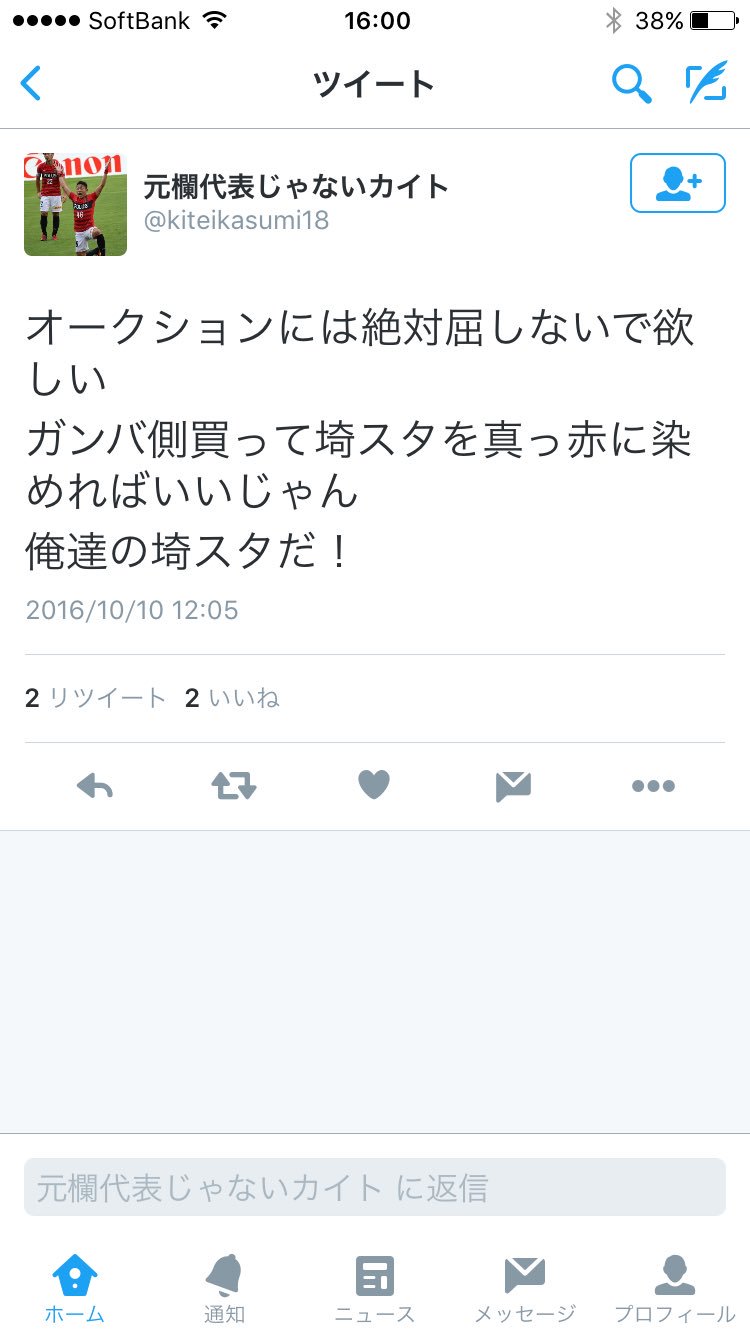Switch to the ニュース tab
The height and width of the screenshot is (1334, 750).
tap(375, 1288)
